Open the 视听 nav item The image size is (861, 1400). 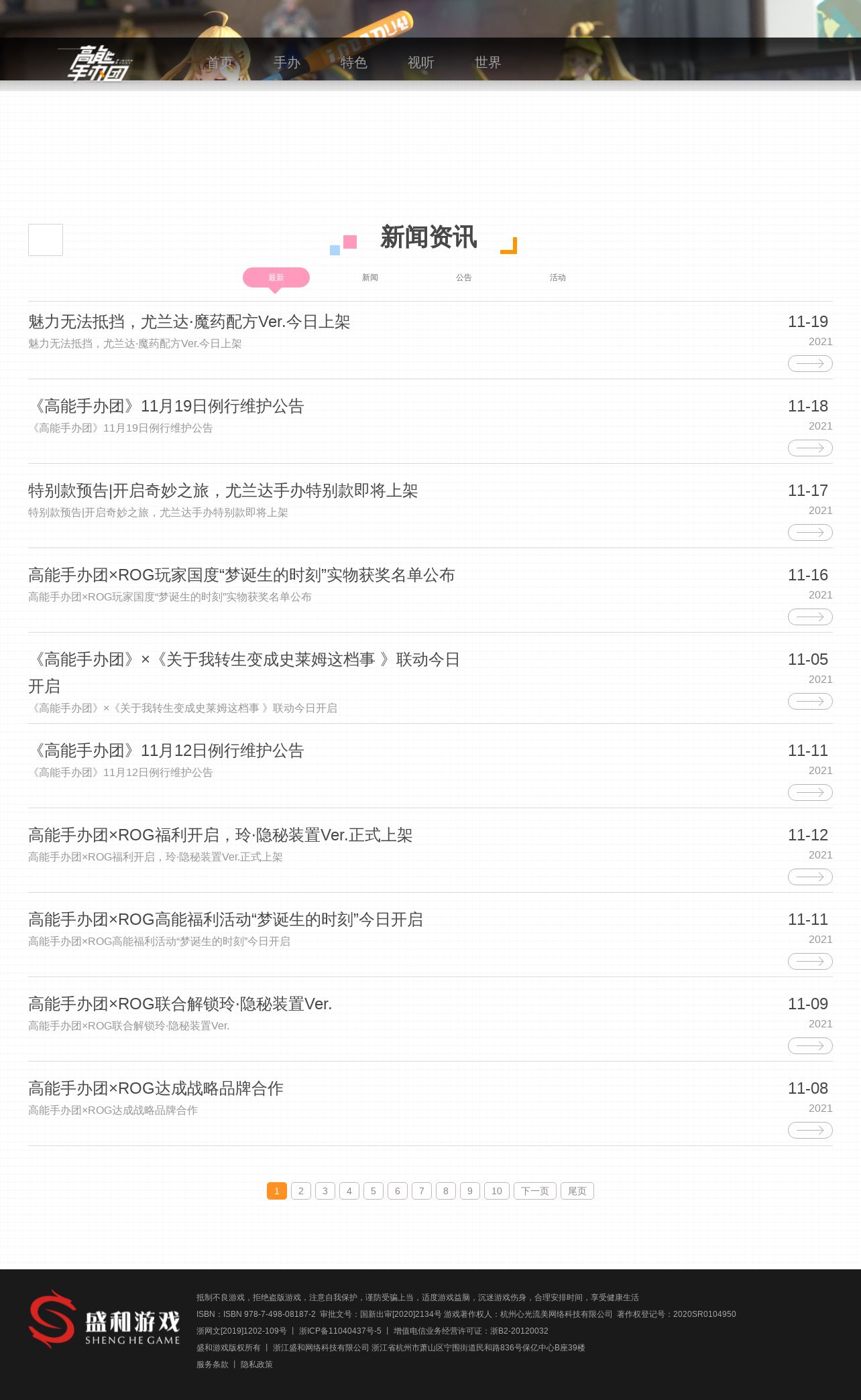pyautogui.click(x=420, y=62)
